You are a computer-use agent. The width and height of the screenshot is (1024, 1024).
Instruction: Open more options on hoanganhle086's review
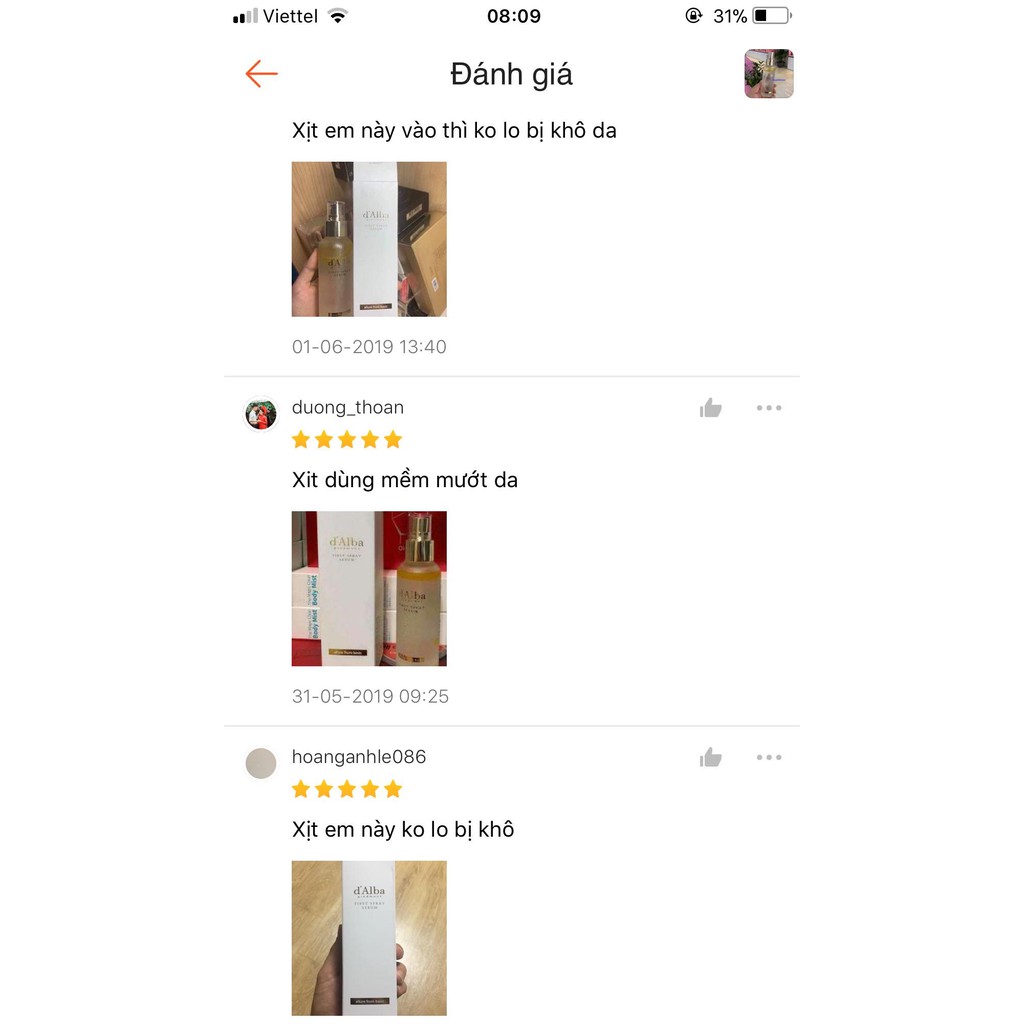[769, 758]
